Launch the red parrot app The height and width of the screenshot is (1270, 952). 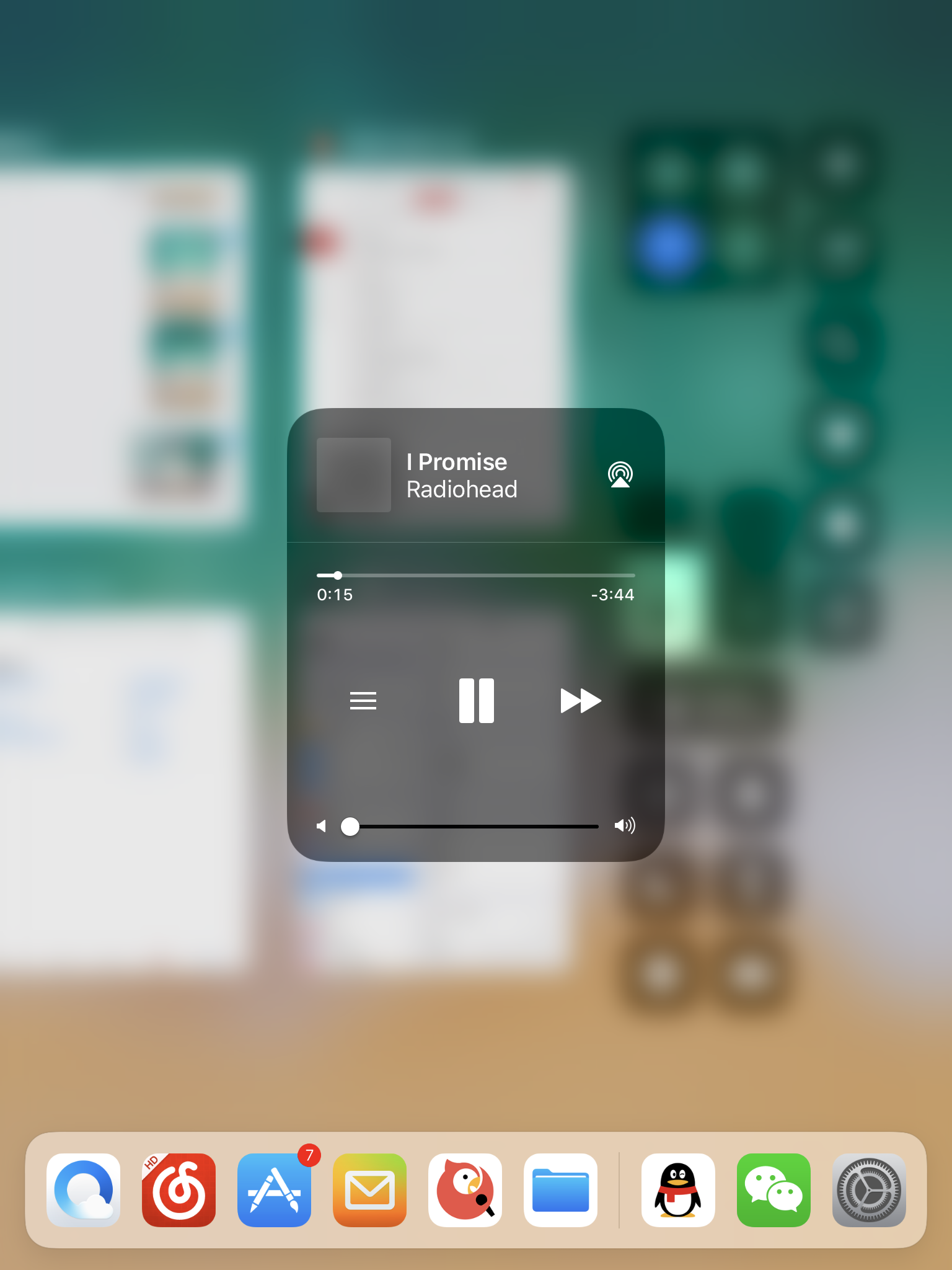pyautogui.click(x=465, y=1189)
